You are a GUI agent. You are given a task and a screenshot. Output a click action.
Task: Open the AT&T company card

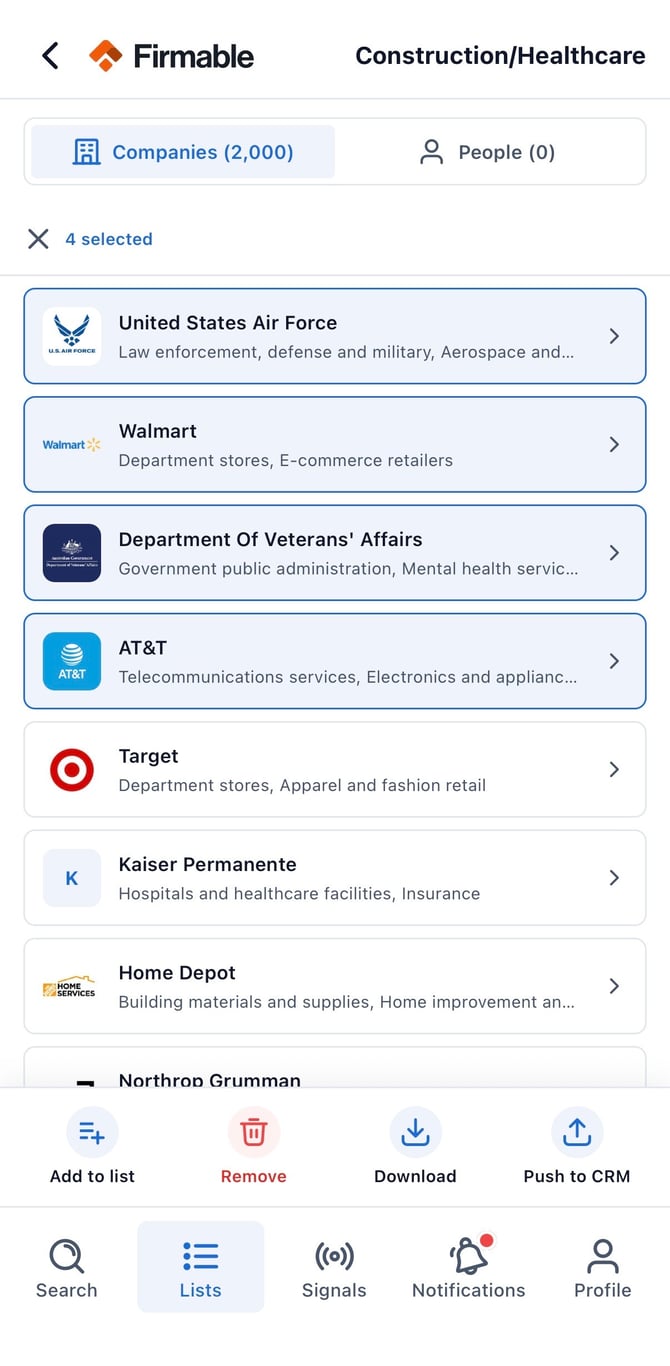pyautogui.click(x=335, y=661)
